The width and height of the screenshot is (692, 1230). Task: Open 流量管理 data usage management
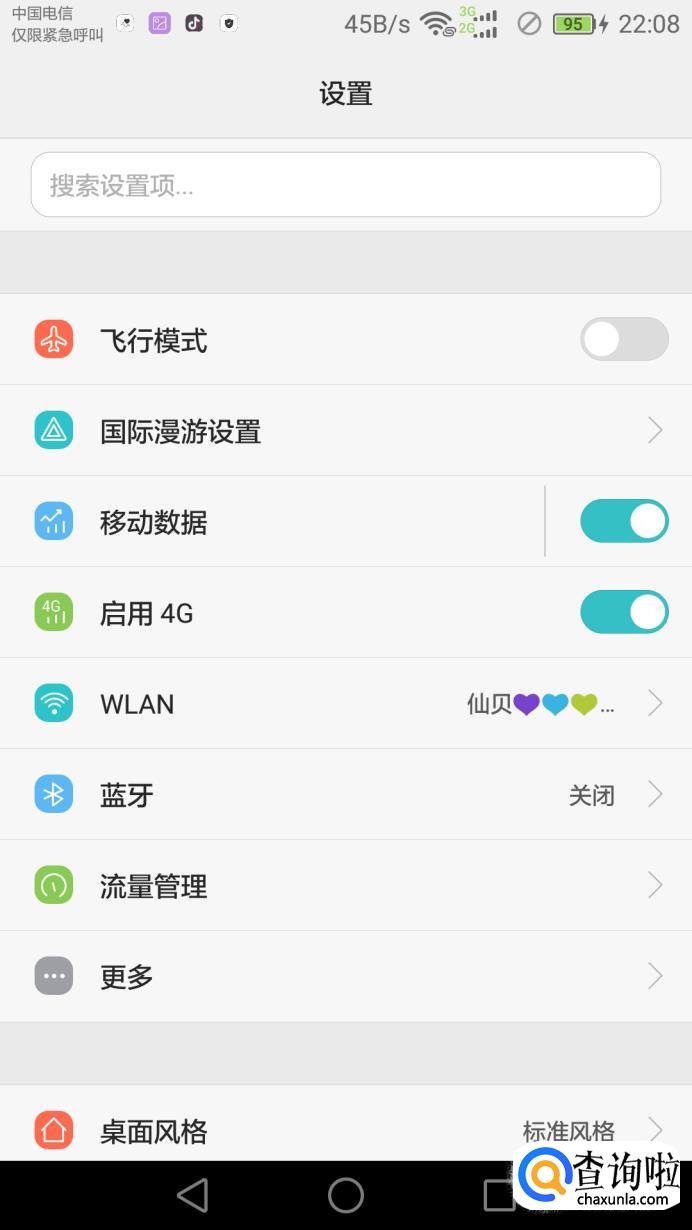345,886
